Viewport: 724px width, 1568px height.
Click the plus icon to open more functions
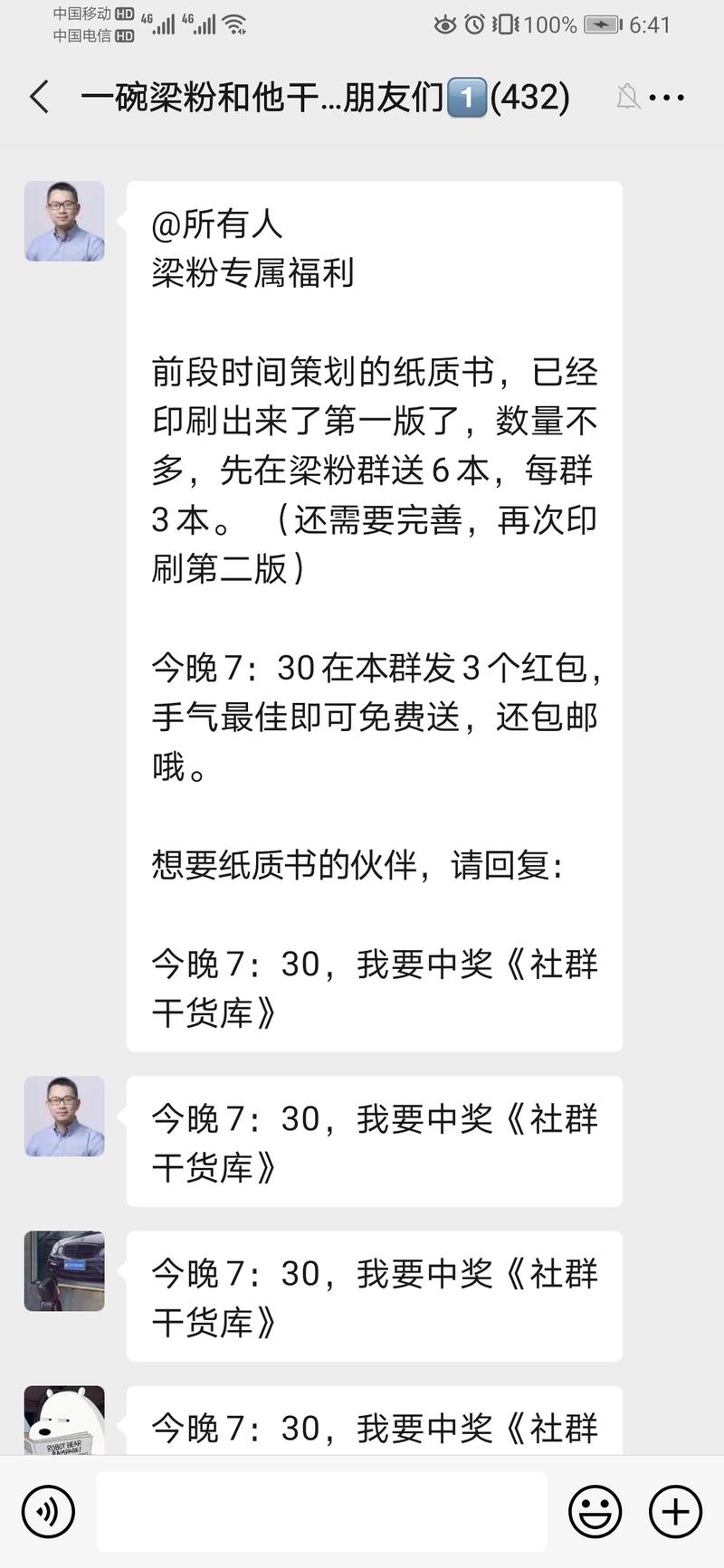point(672,1511)
